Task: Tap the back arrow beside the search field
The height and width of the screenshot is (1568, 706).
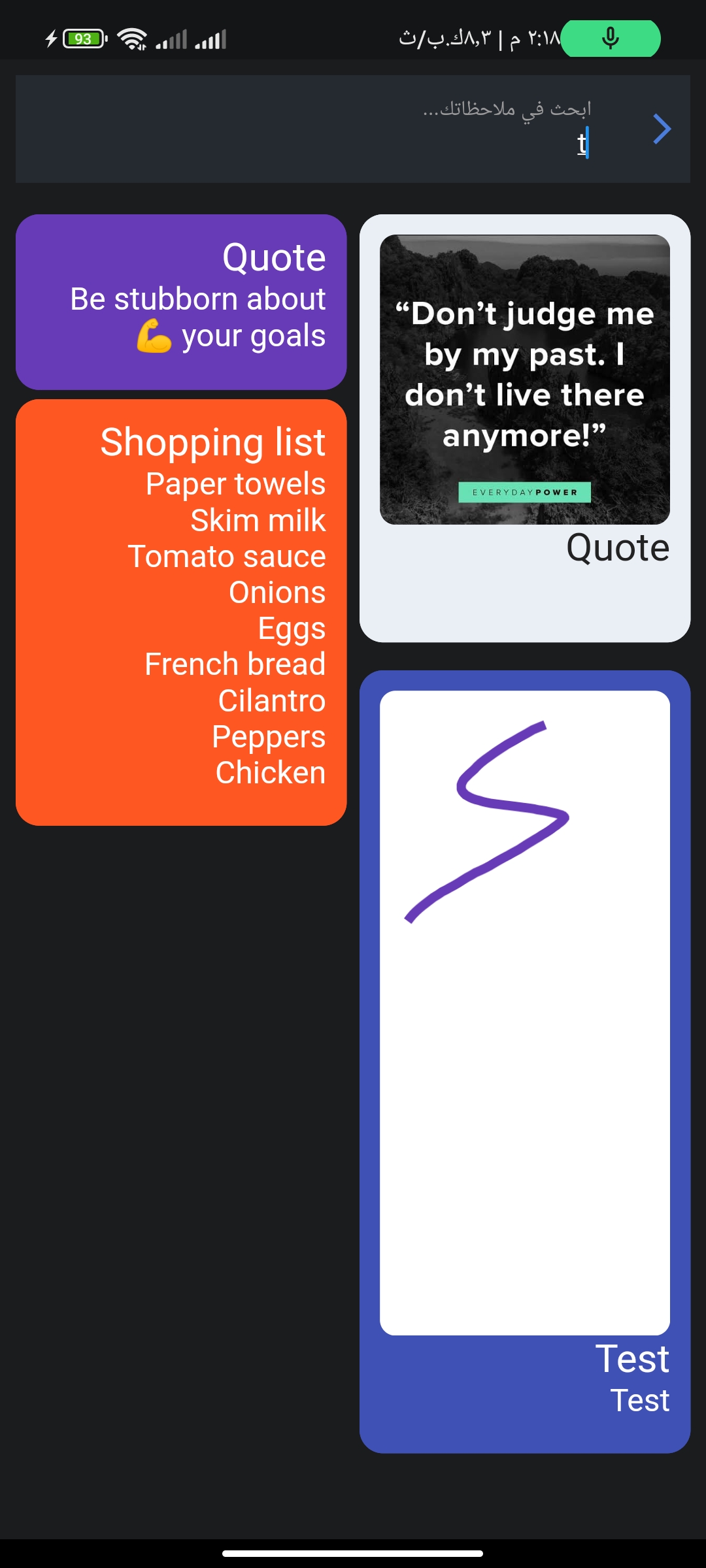Action: pyautogui.click(x=662, y=129)
